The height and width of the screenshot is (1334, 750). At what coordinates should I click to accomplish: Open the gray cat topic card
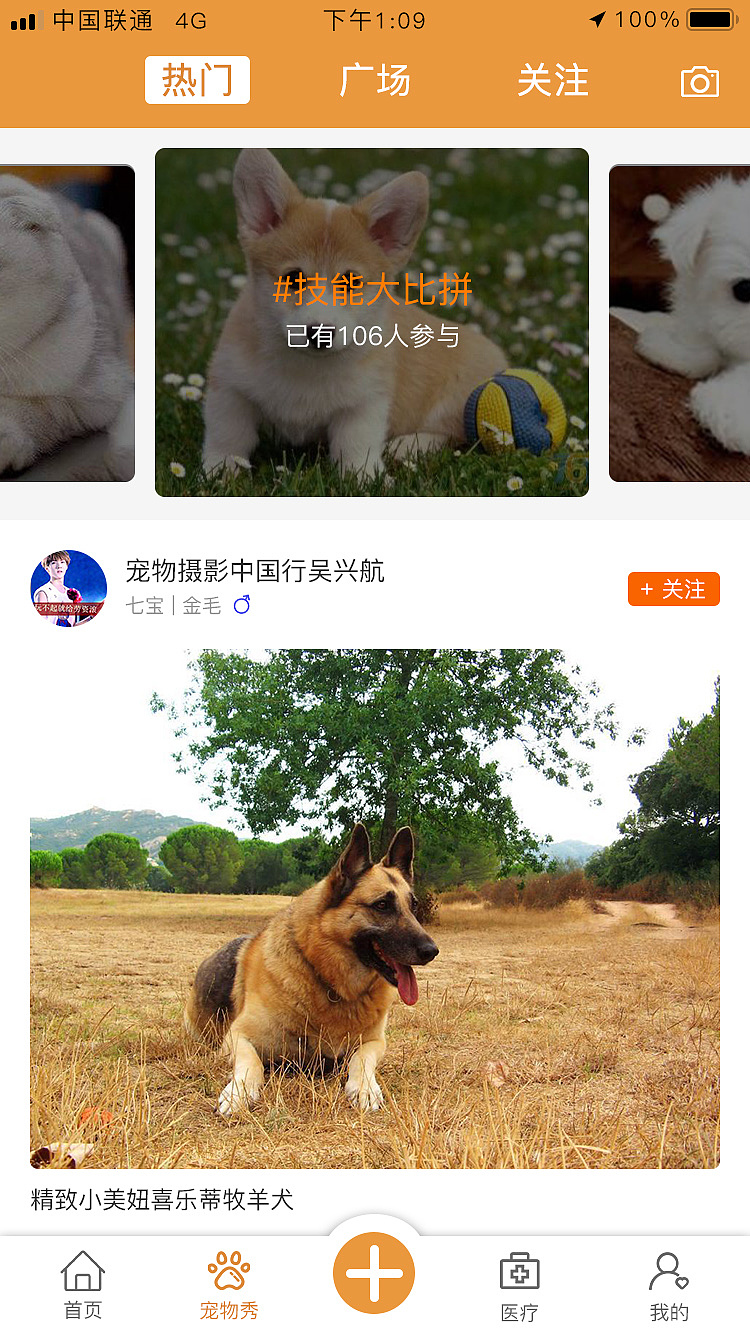[x=67, y=322]
